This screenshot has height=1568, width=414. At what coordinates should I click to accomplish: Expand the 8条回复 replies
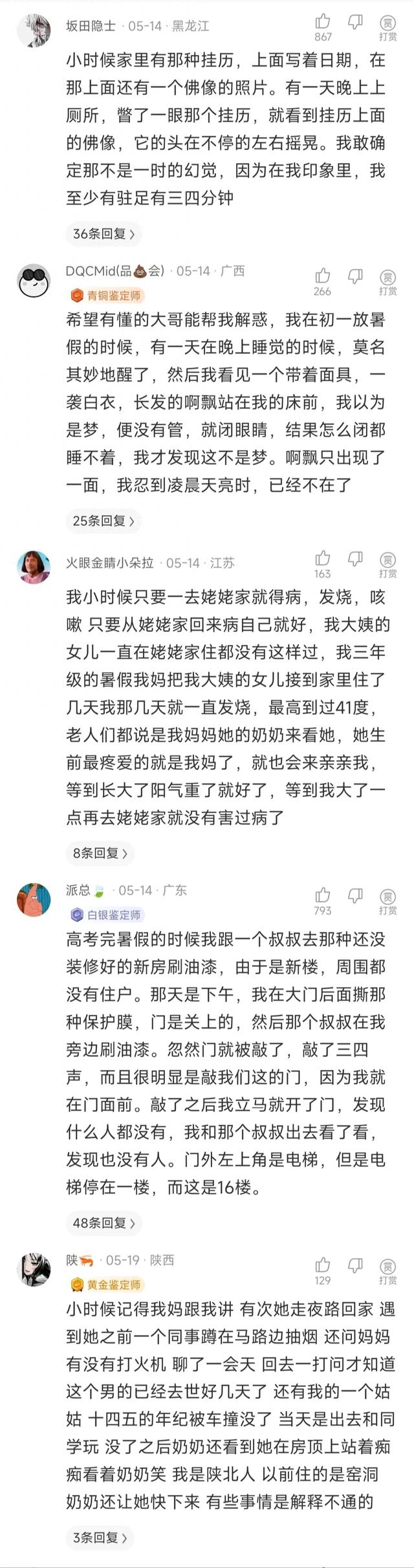pyautogui.click(x=100, y=853)
